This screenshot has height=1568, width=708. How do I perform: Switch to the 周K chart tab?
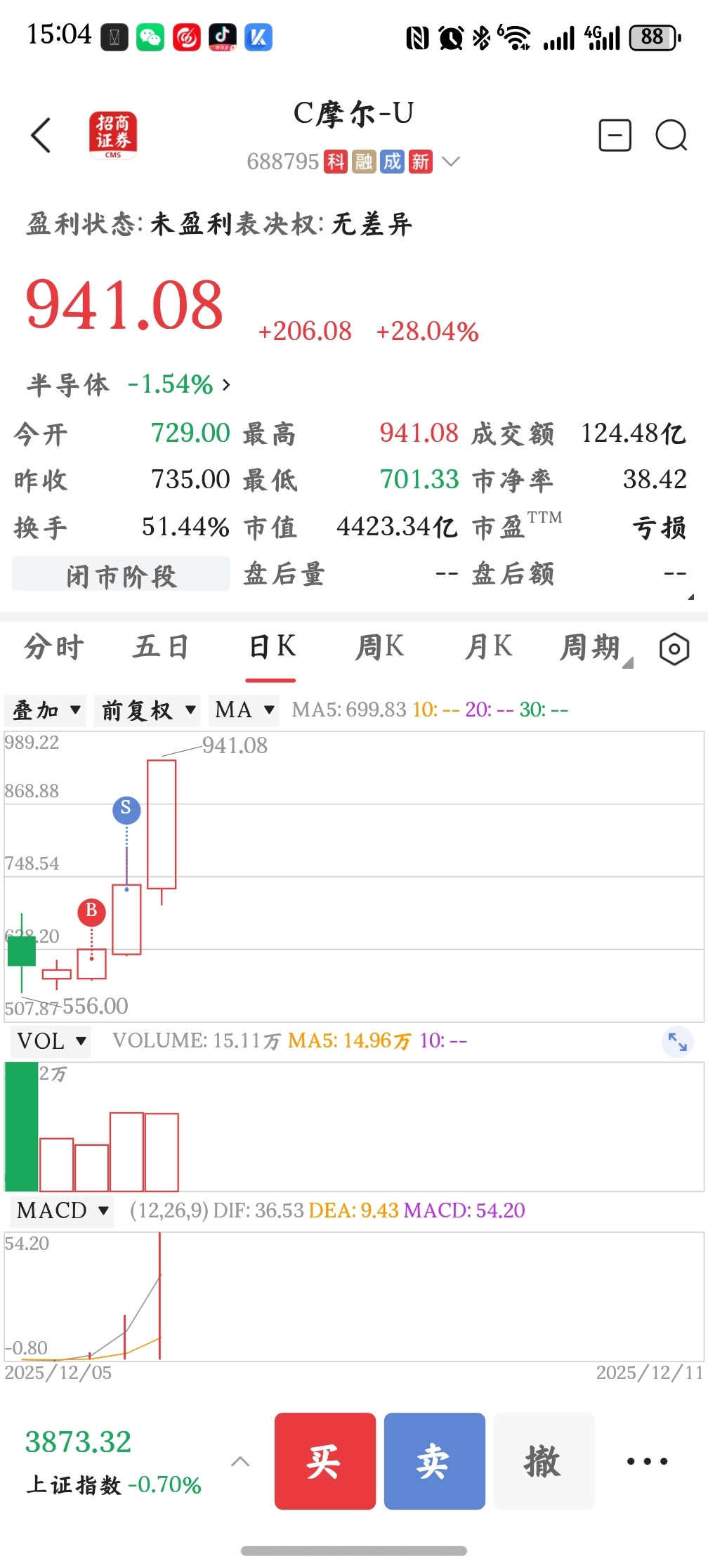click(x=379, y=647)
